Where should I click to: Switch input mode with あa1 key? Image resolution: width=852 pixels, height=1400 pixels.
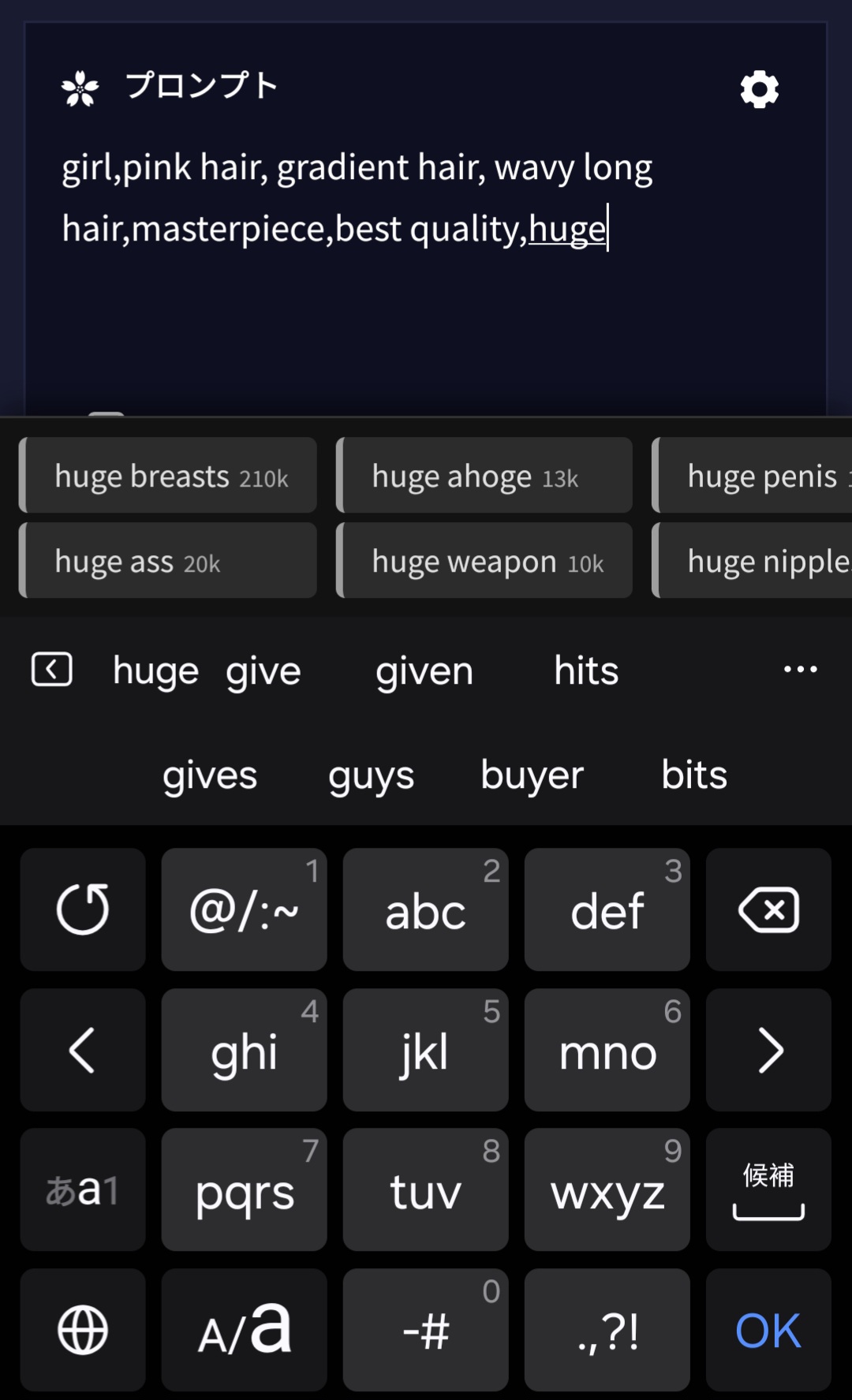coord(83,1189)
